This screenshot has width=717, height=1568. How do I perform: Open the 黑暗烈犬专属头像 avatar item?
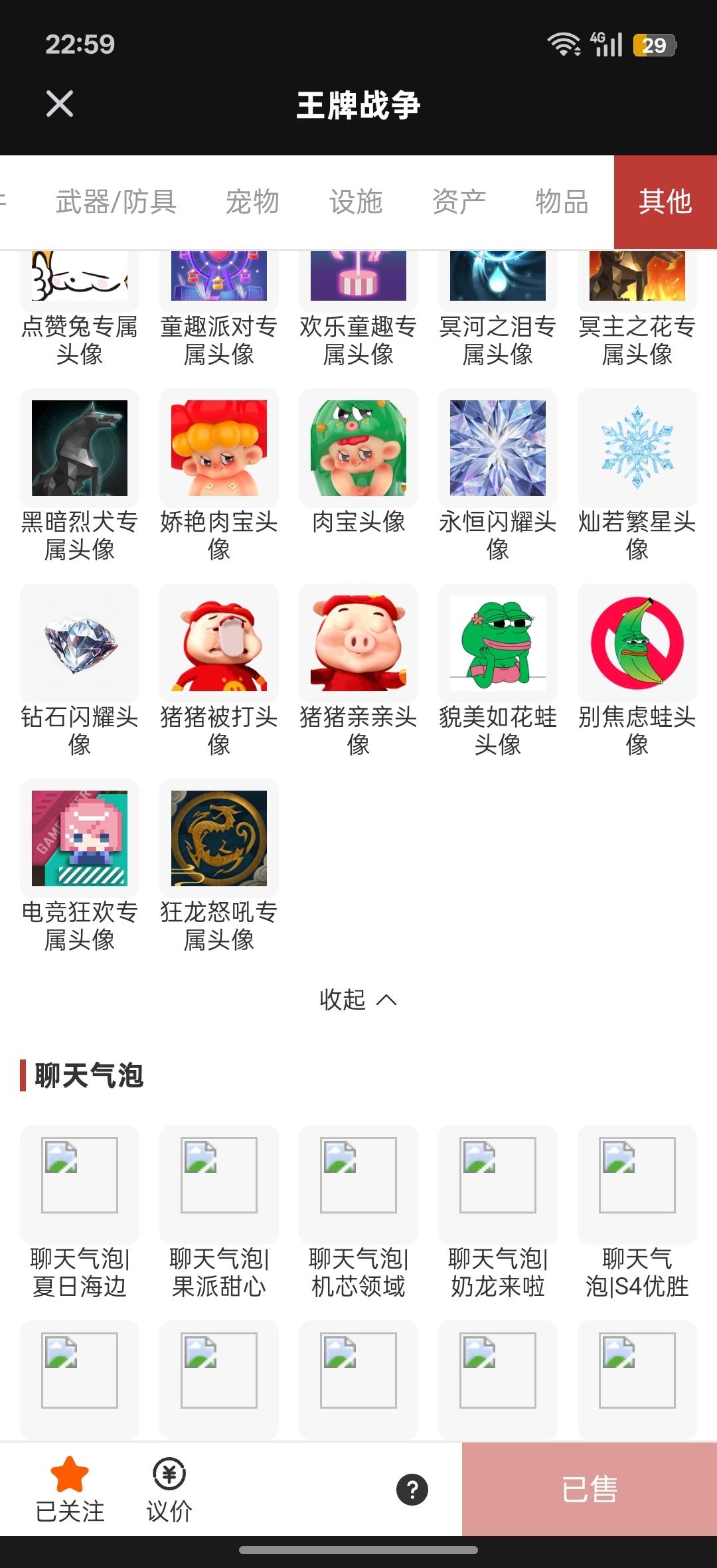coord(80,448)
